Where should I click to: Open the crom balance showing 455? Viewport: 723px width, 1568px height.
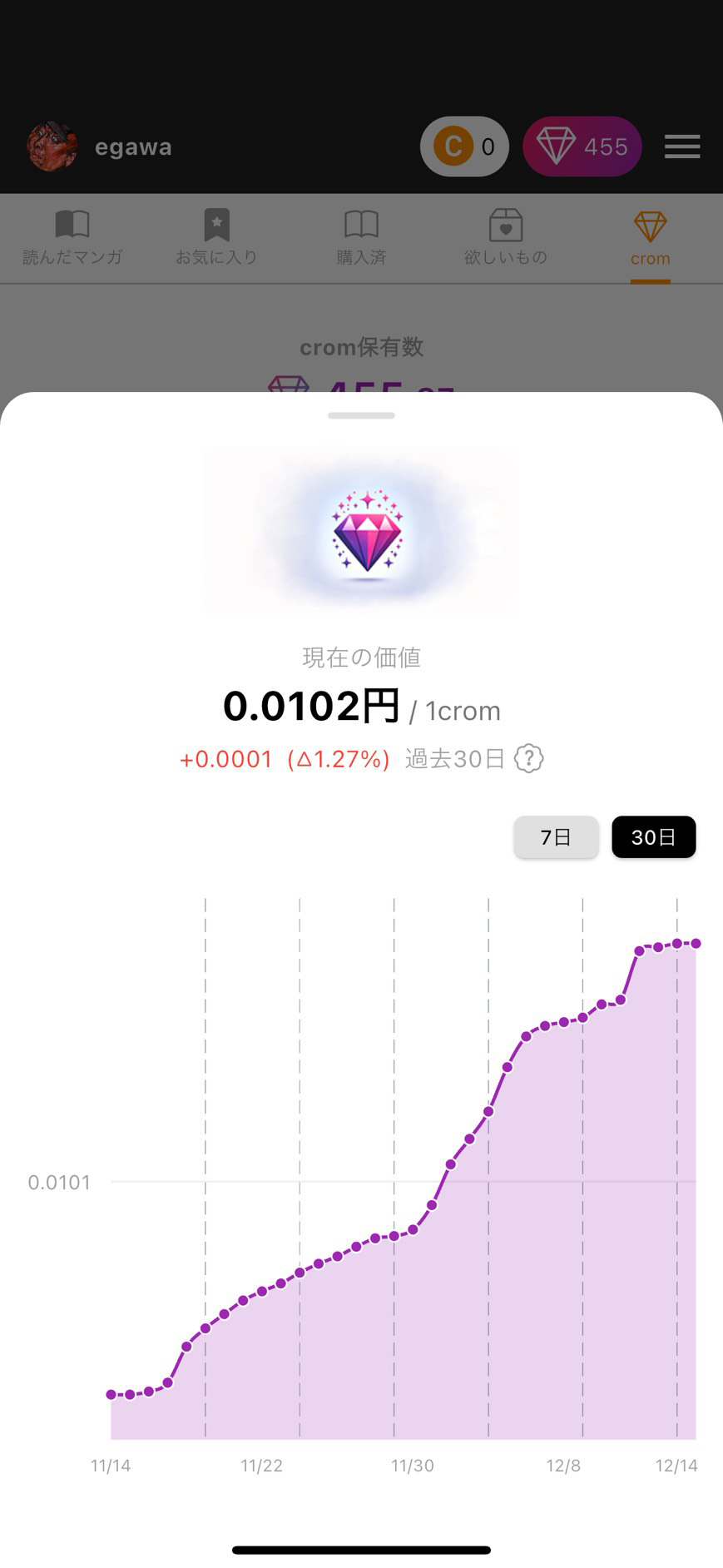pyautogui.click(x=582, y=146)
